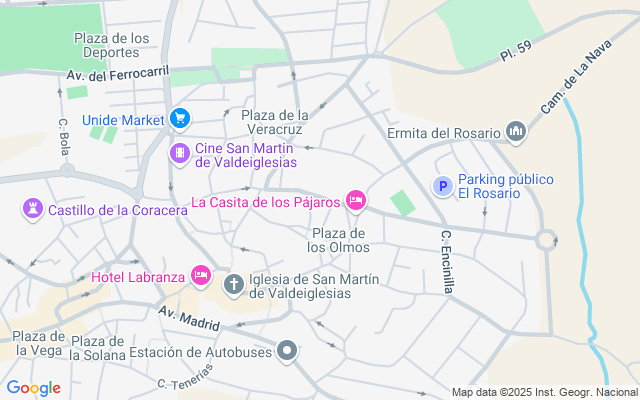Tap the Estación de Autobuses marker
The width and height of the screenshot is (640, 400).
tap(288, 350)
